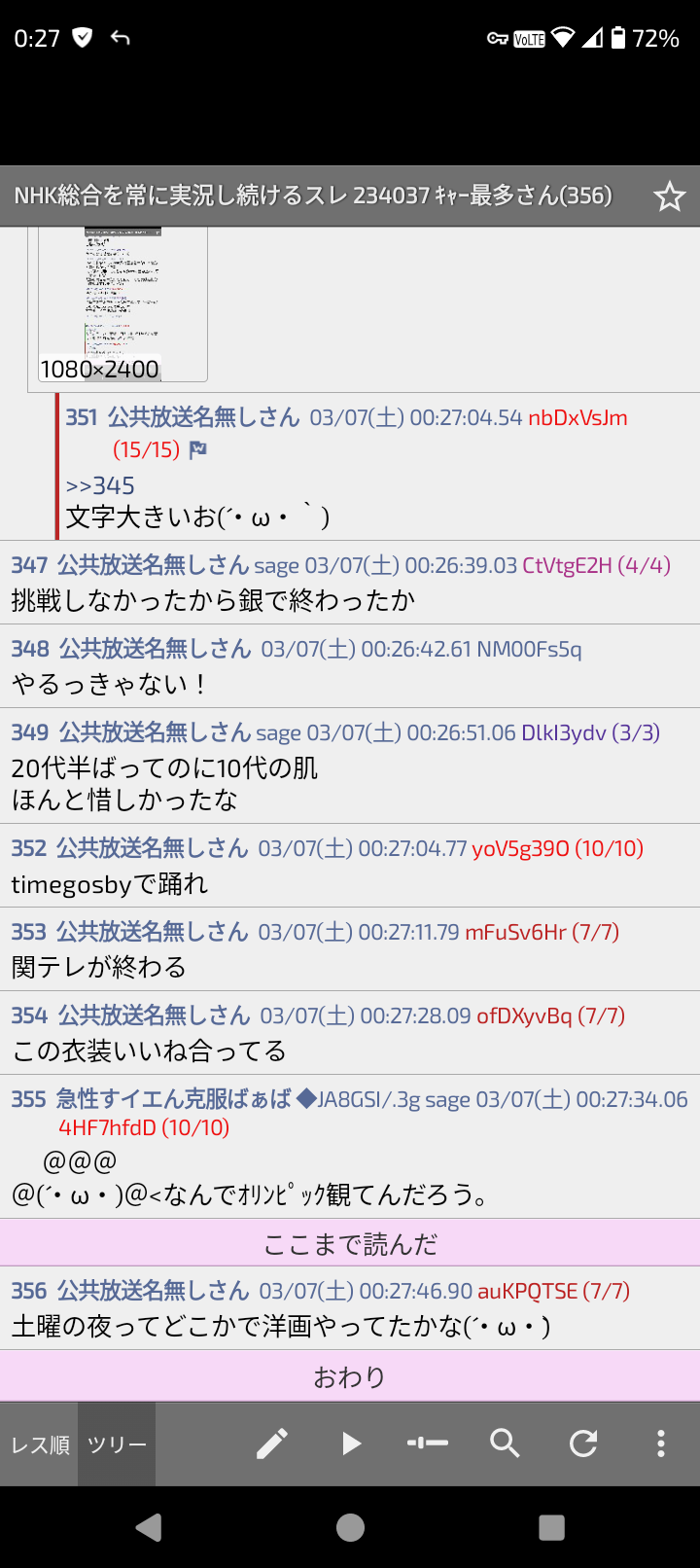
Task: Follow the >>345 anchor link
Action: click(x=100, y=485)
